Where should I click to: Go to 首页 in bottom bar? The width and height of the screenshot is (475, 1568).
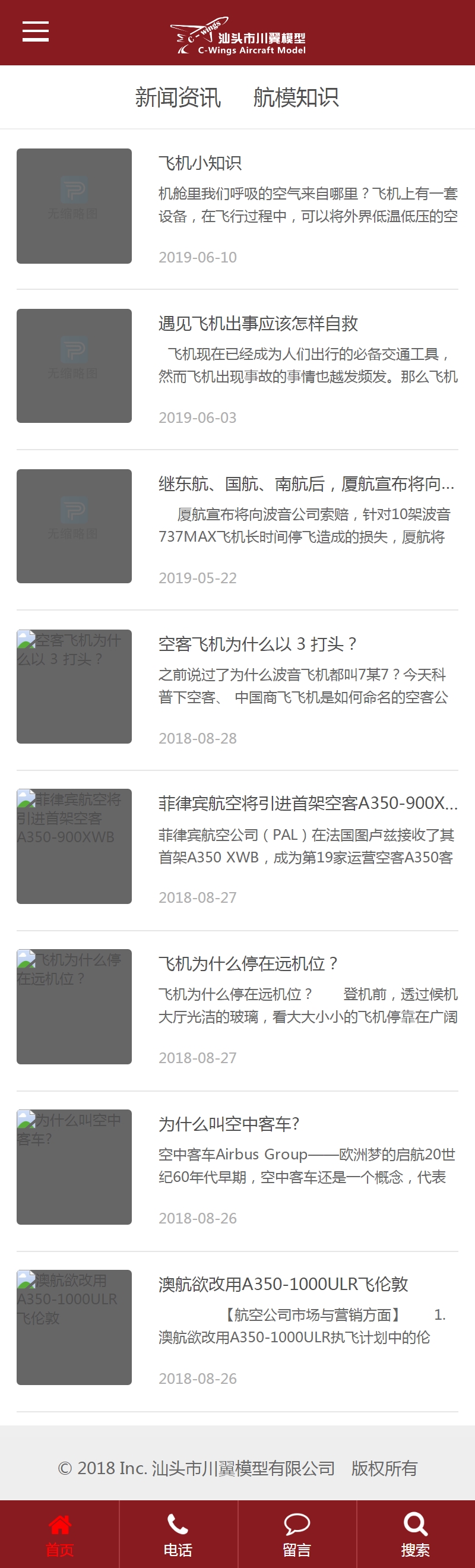[x=59, y=1534]
